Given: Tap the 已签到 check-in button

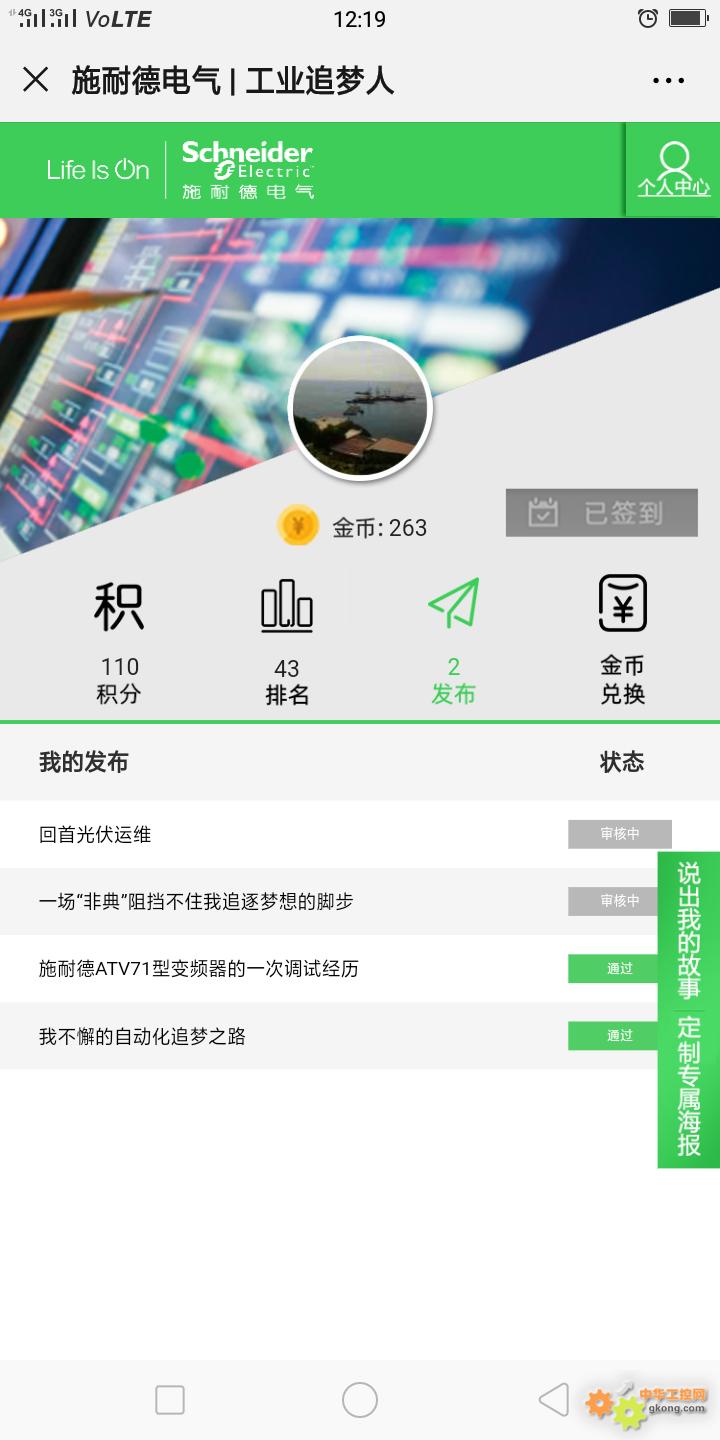Looking at the screenshot, I should pyautogui.click(x=601, y=513).
